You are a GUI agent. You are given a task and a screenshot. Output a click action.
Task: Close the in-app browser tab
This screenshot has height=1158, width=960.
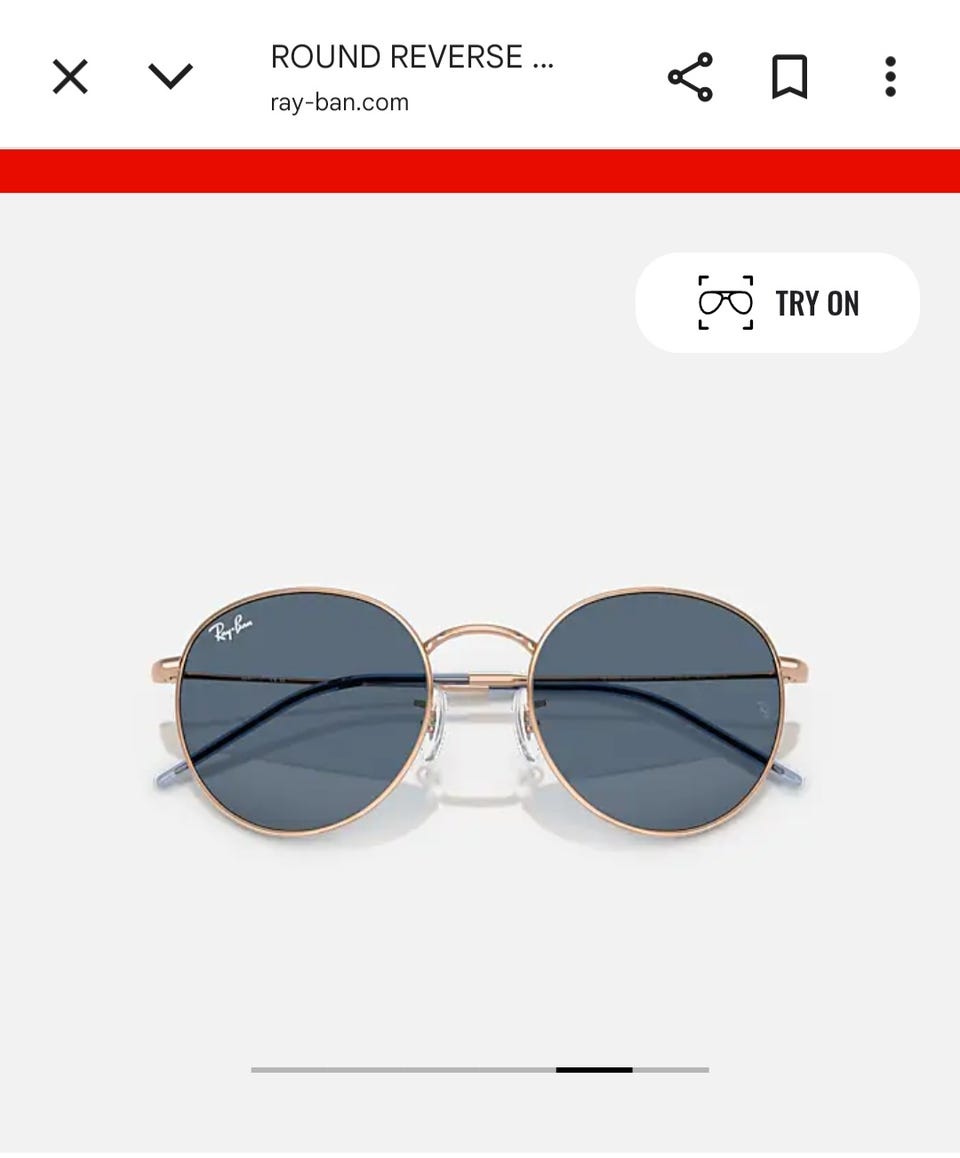click(70, 77)
